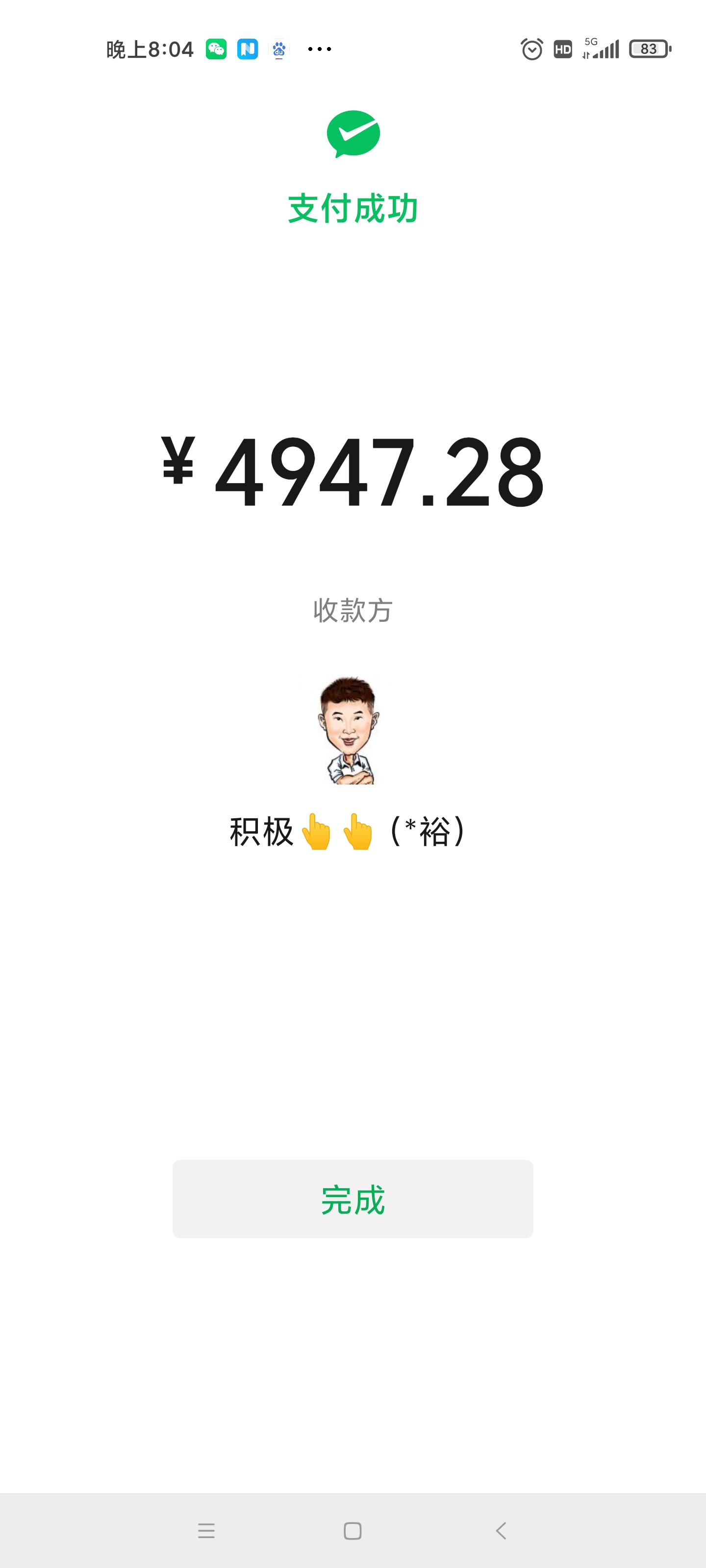
Task: Go back using the system back arrow
Action: click(501, 1530)
